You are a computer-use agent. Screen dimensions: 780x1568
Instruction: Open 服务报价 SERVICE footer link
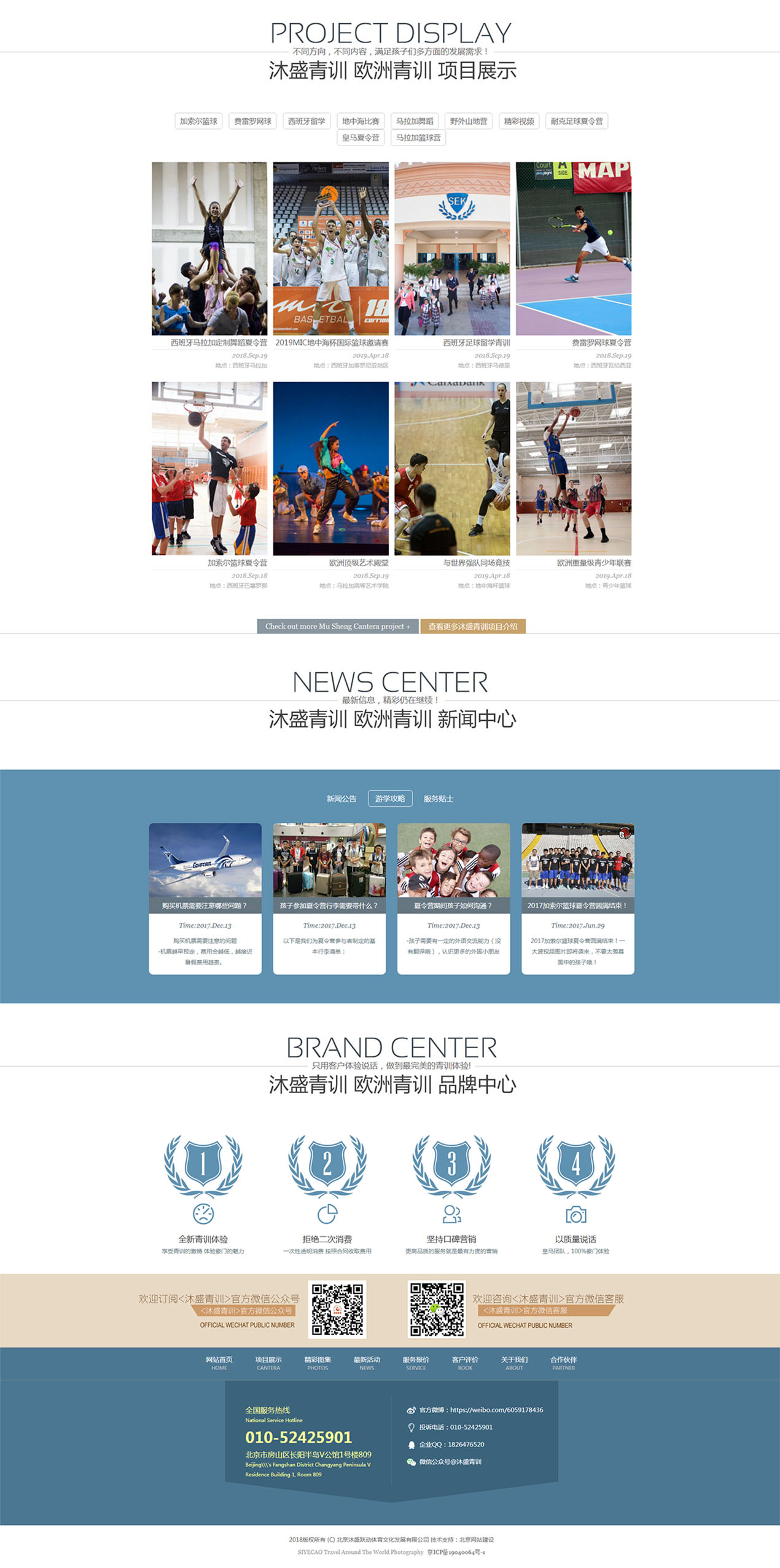pos(416,1363)
